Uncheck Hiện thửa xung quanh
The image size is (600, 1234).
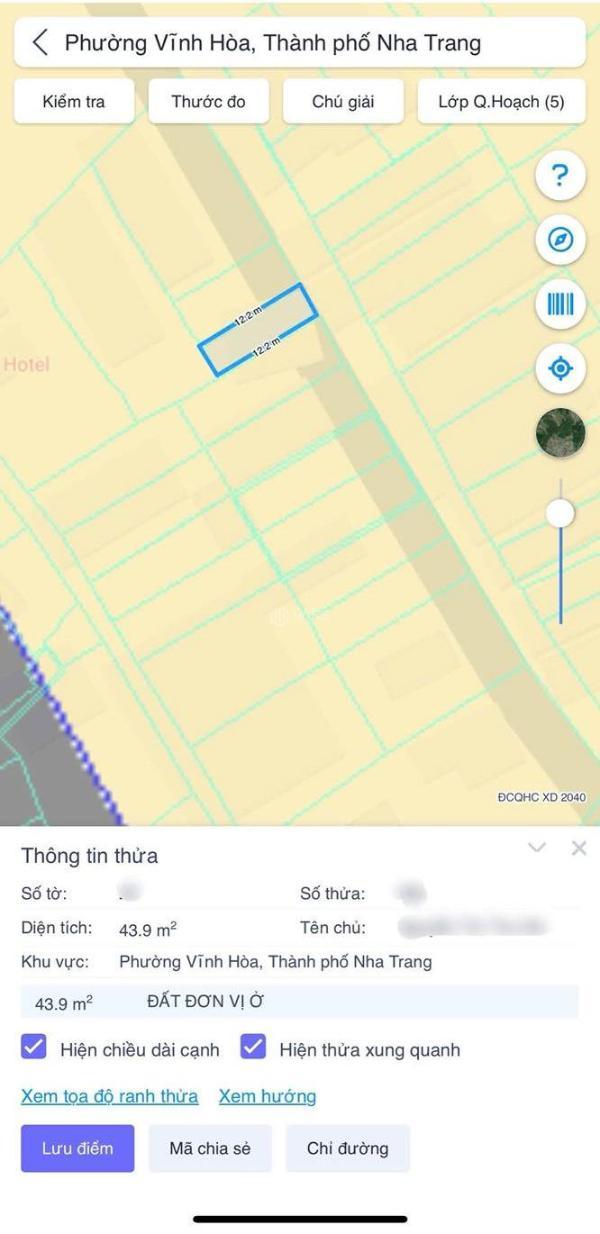(x=254, y=1048)
